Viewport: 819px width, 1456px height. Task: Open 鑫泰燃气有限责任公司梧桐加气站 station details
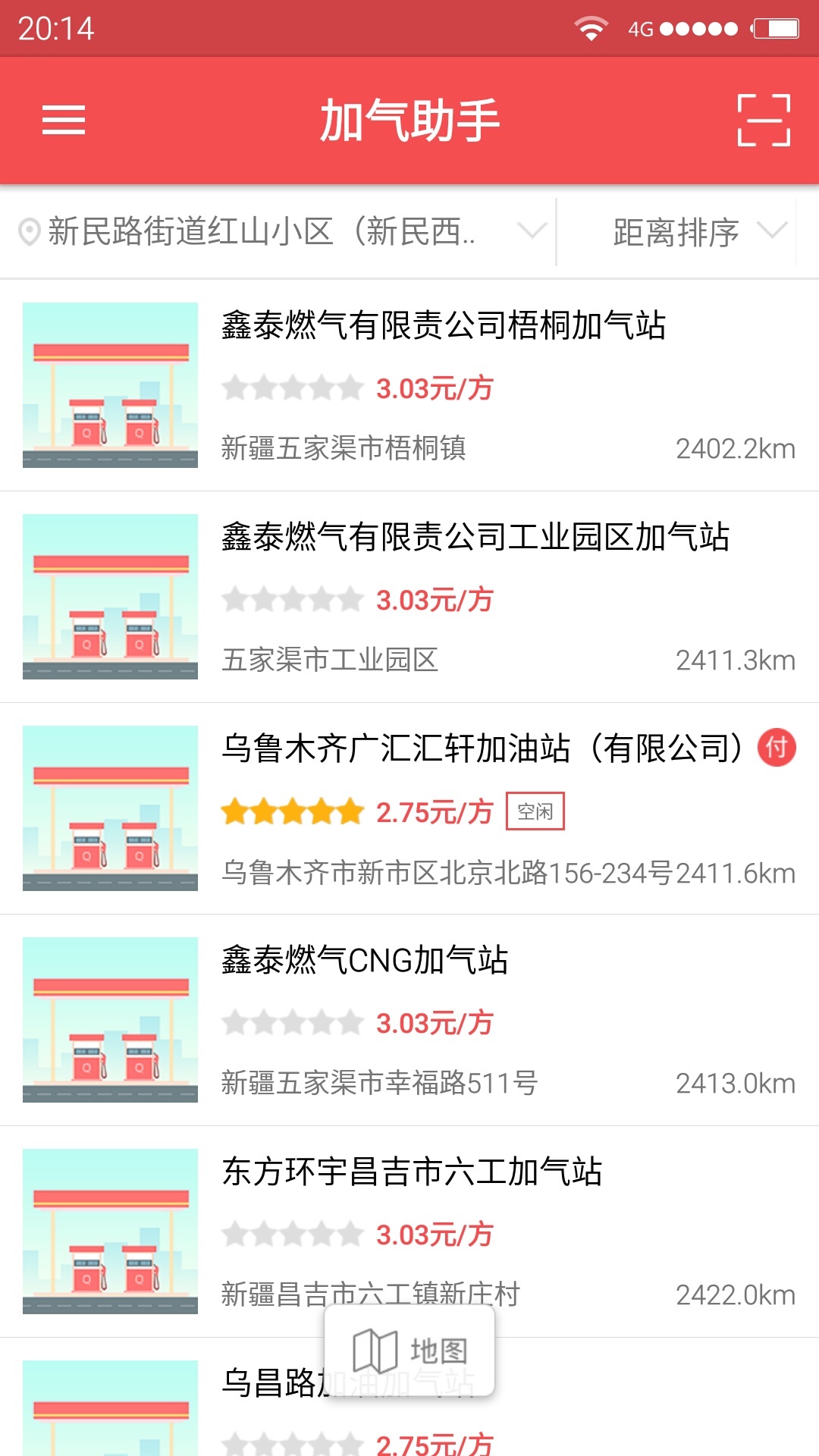443,326
